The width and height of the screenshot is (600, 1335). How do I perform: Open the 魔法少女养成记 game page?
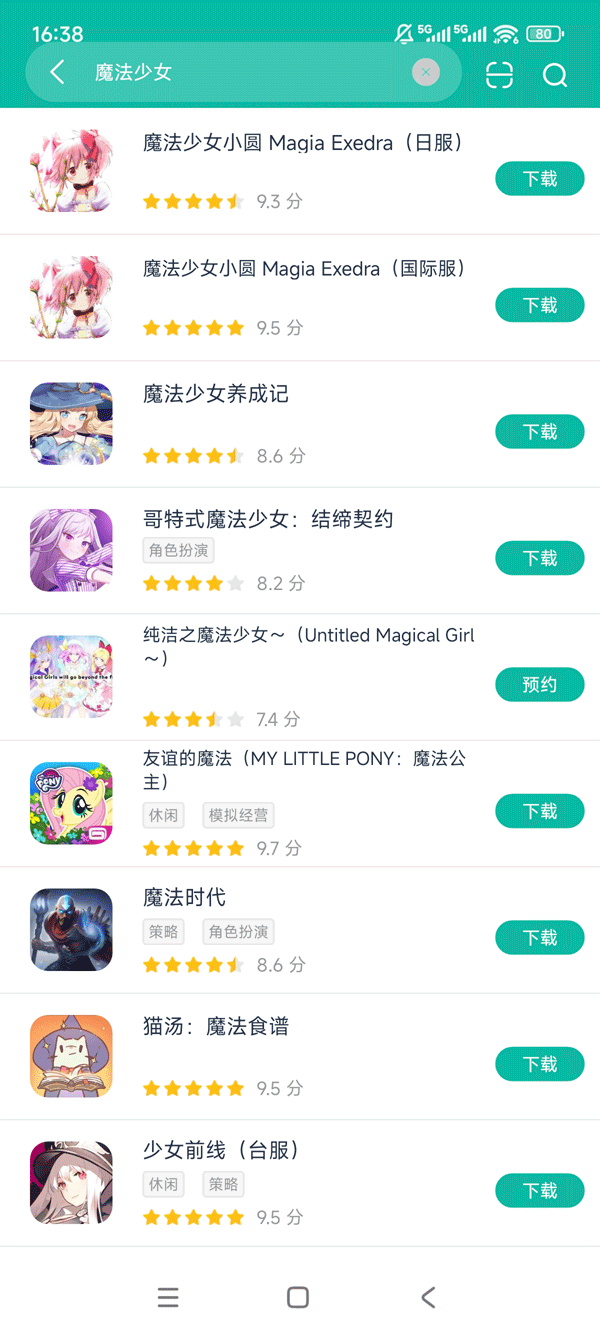(216, 394)
